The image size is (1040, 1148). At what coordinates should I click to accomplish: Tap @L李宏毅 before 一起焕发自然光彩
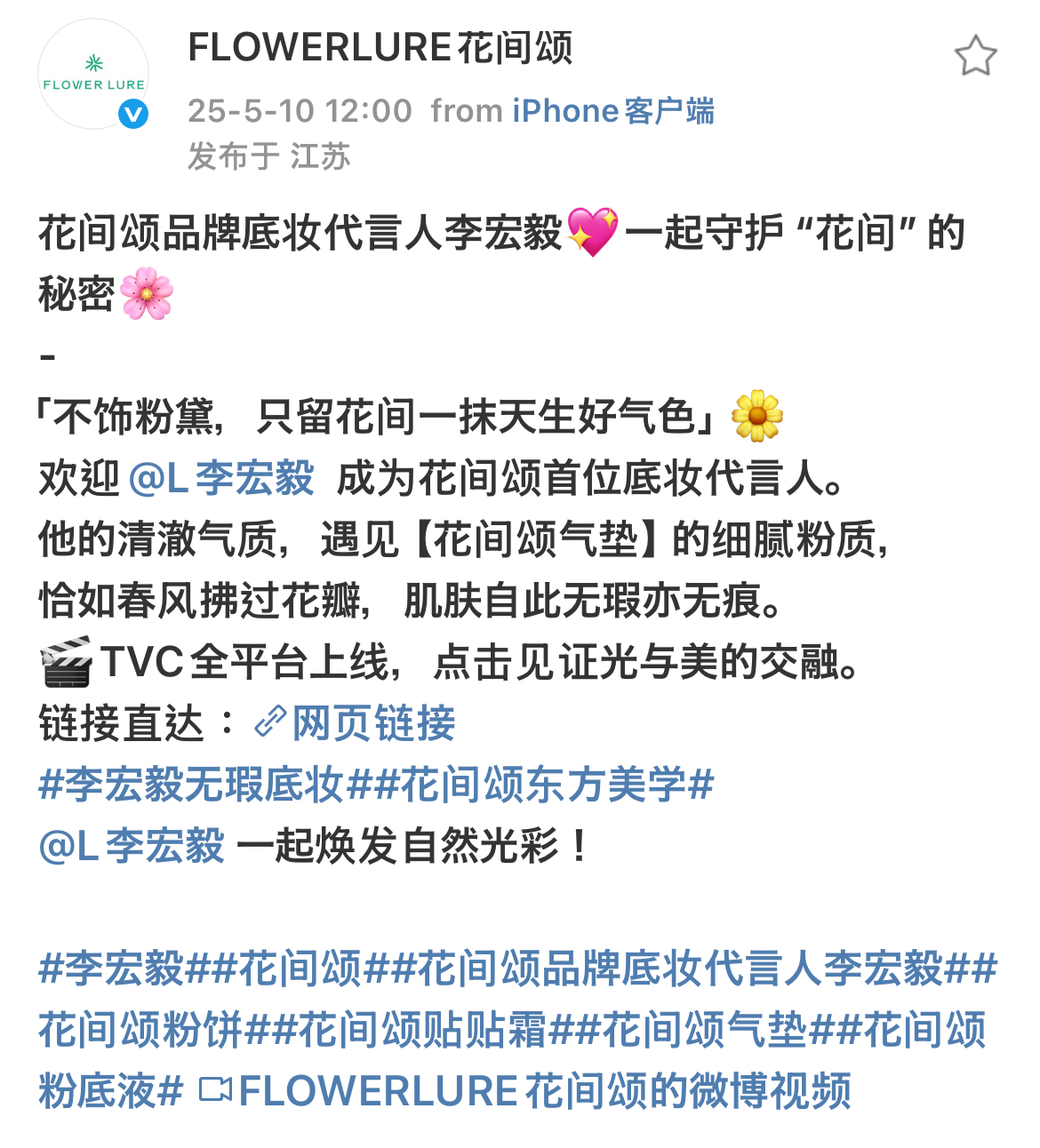click(x=132, y=846)
